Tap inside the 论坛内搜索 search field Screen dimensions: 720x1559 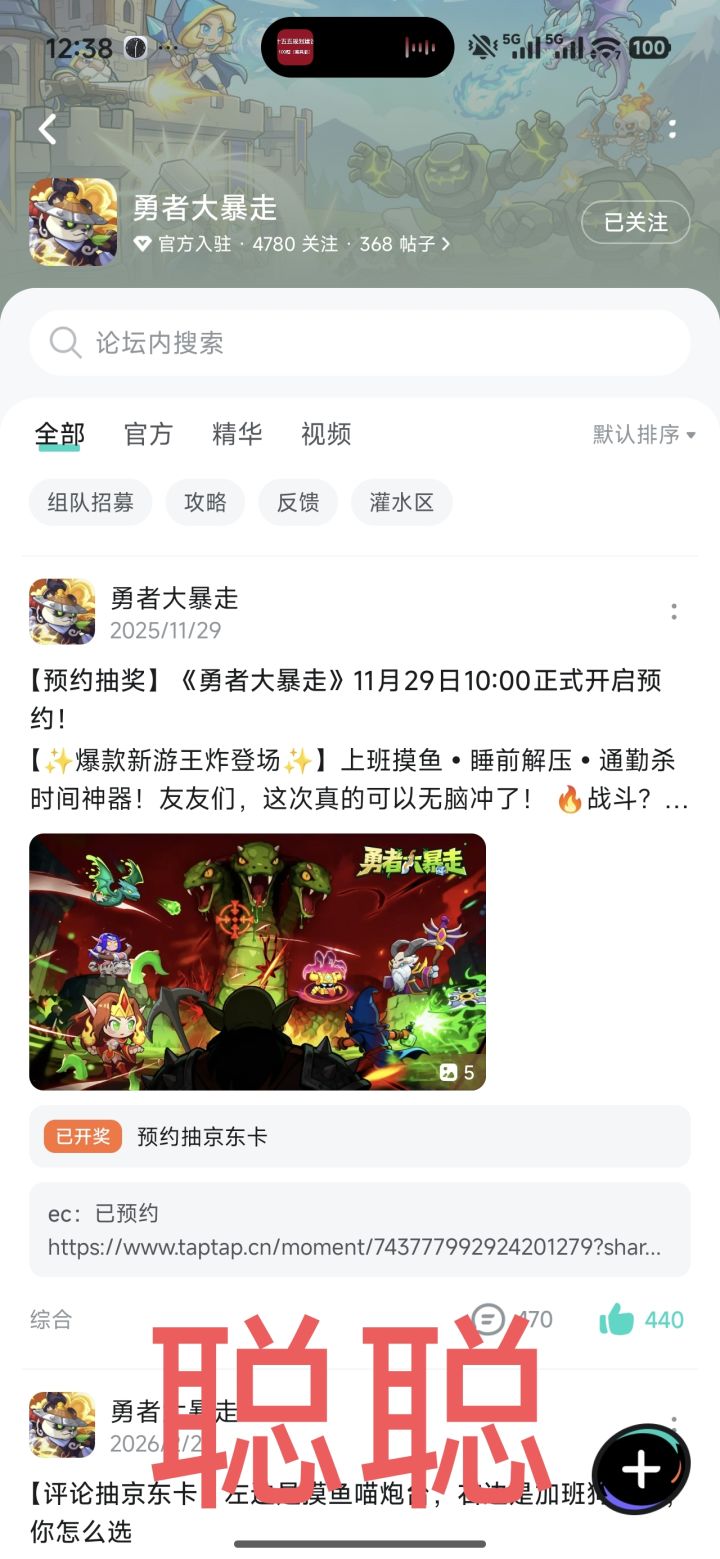coord(200,342)
